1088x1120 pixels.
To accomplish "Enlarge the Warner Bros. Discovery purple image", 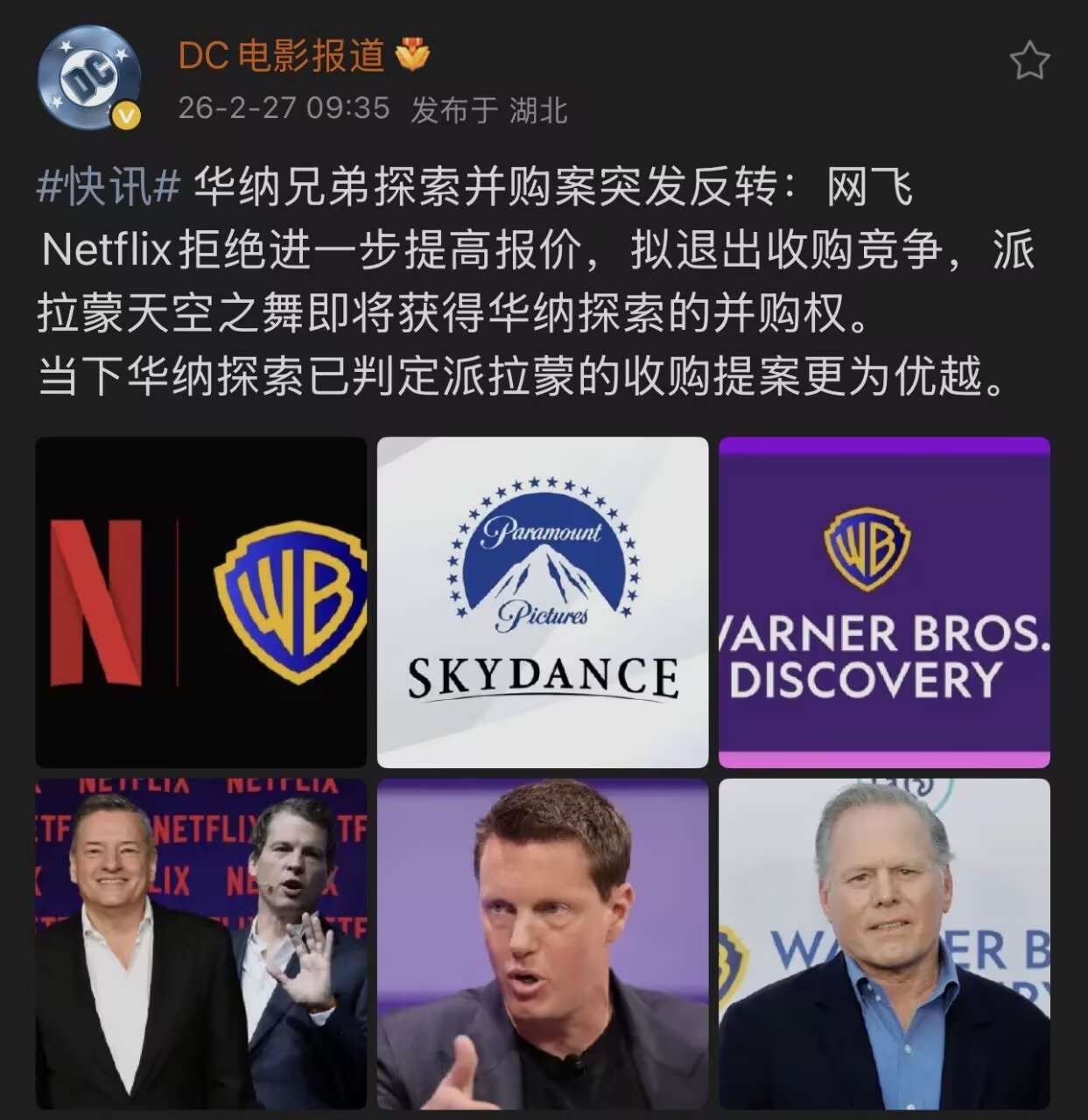I will coord(884,602).
